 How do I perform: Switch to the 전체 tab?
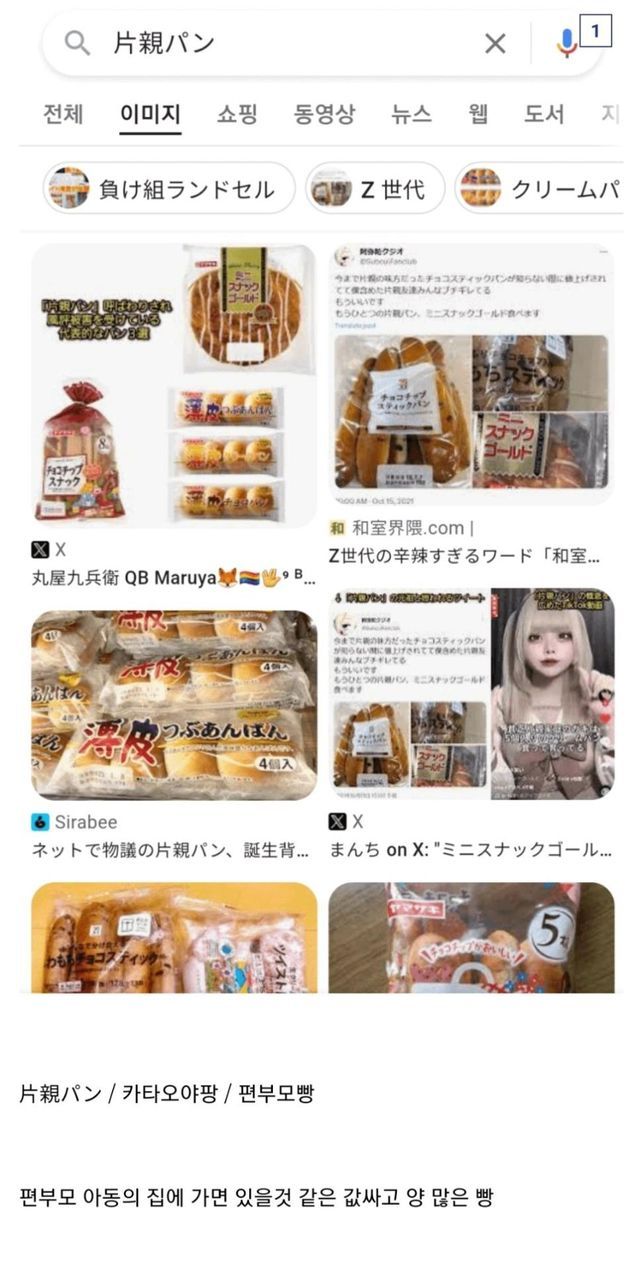63,114
